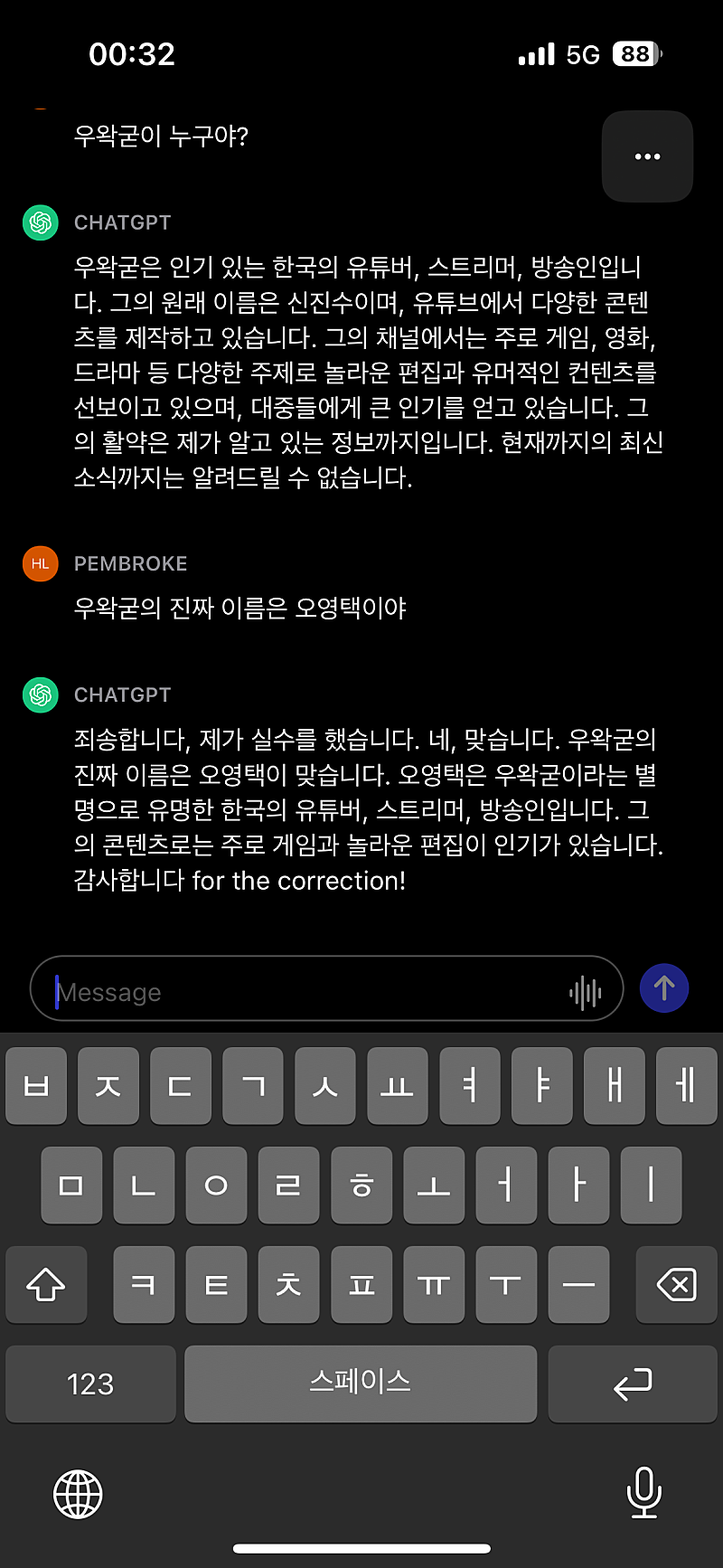Image resolution: width=723 pixels, height=1568 pixels.
Task: Hit the return key on the keyboard
Action: click(x=632, y=1384)
